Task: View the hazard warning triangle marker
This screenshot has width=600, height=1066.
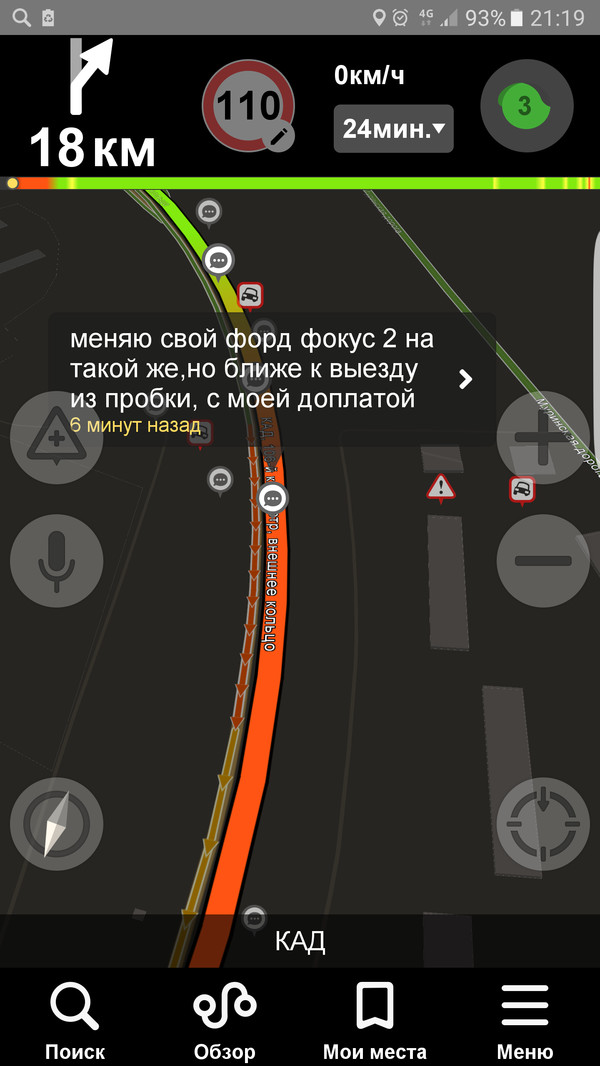Action: 440,487
